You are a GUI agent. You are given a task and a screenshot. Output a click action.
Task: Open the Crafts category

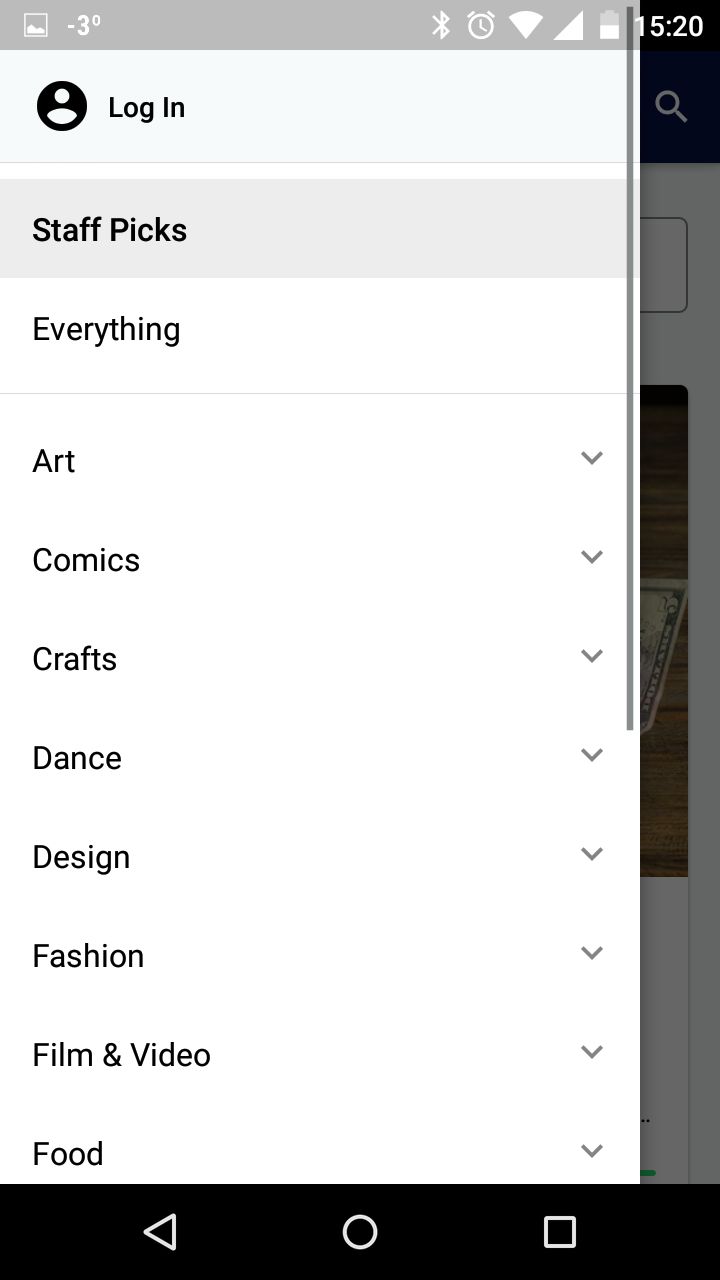[320, 658]
